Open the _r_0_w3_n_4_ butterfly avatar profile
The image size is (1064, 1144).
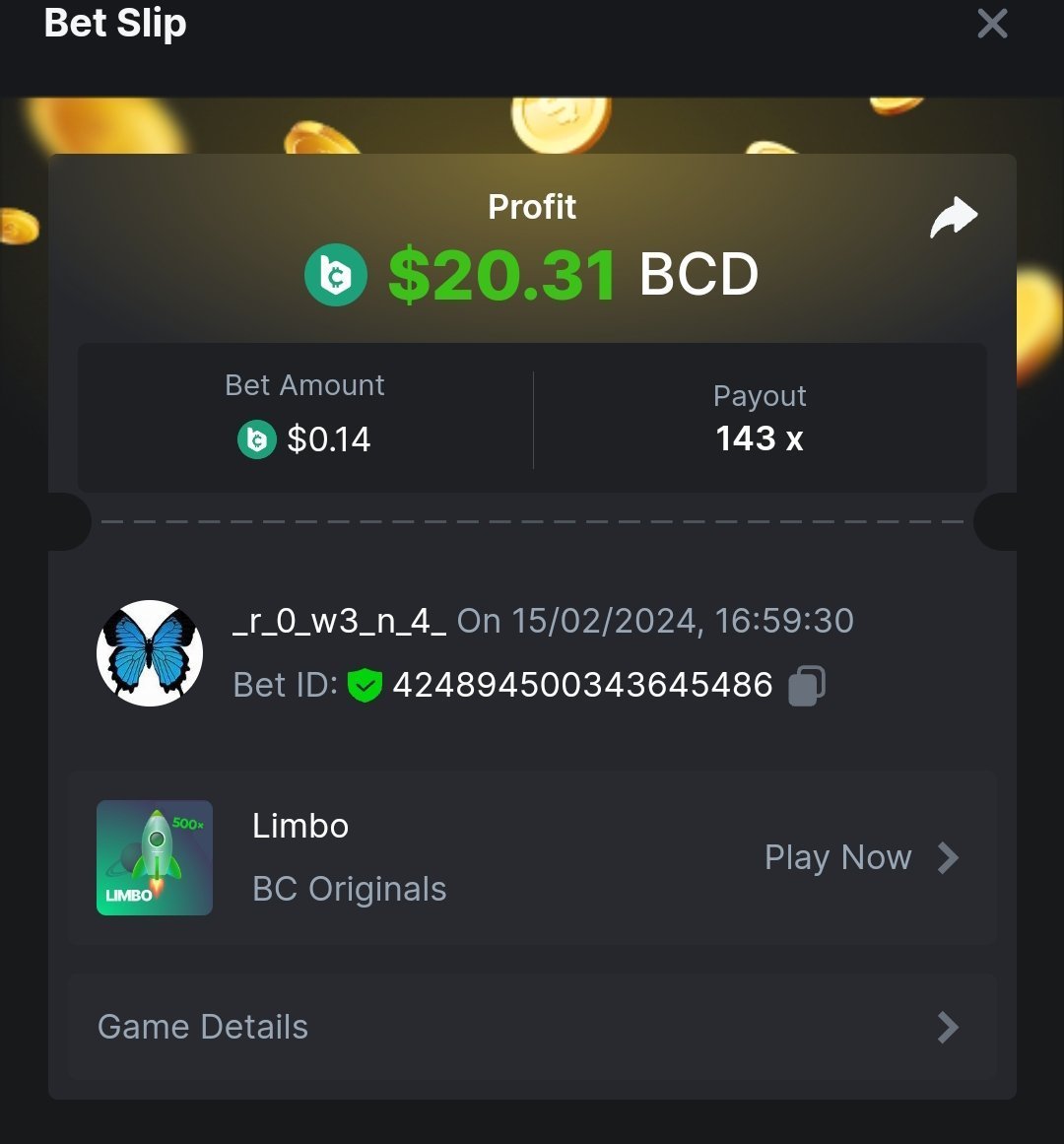click(x=150, y=653)
